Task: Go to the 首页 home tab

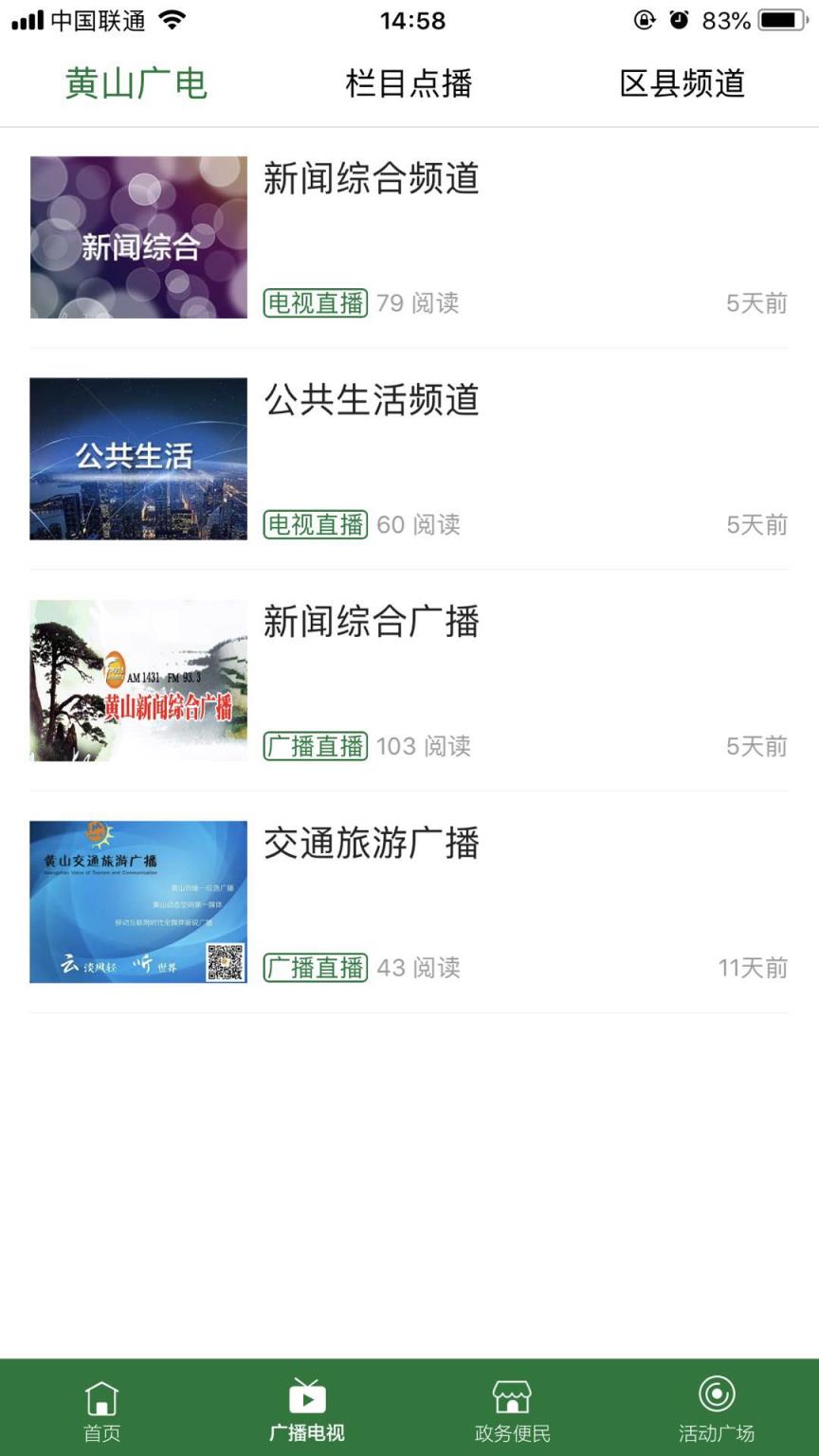Action: pos(102,1409)
